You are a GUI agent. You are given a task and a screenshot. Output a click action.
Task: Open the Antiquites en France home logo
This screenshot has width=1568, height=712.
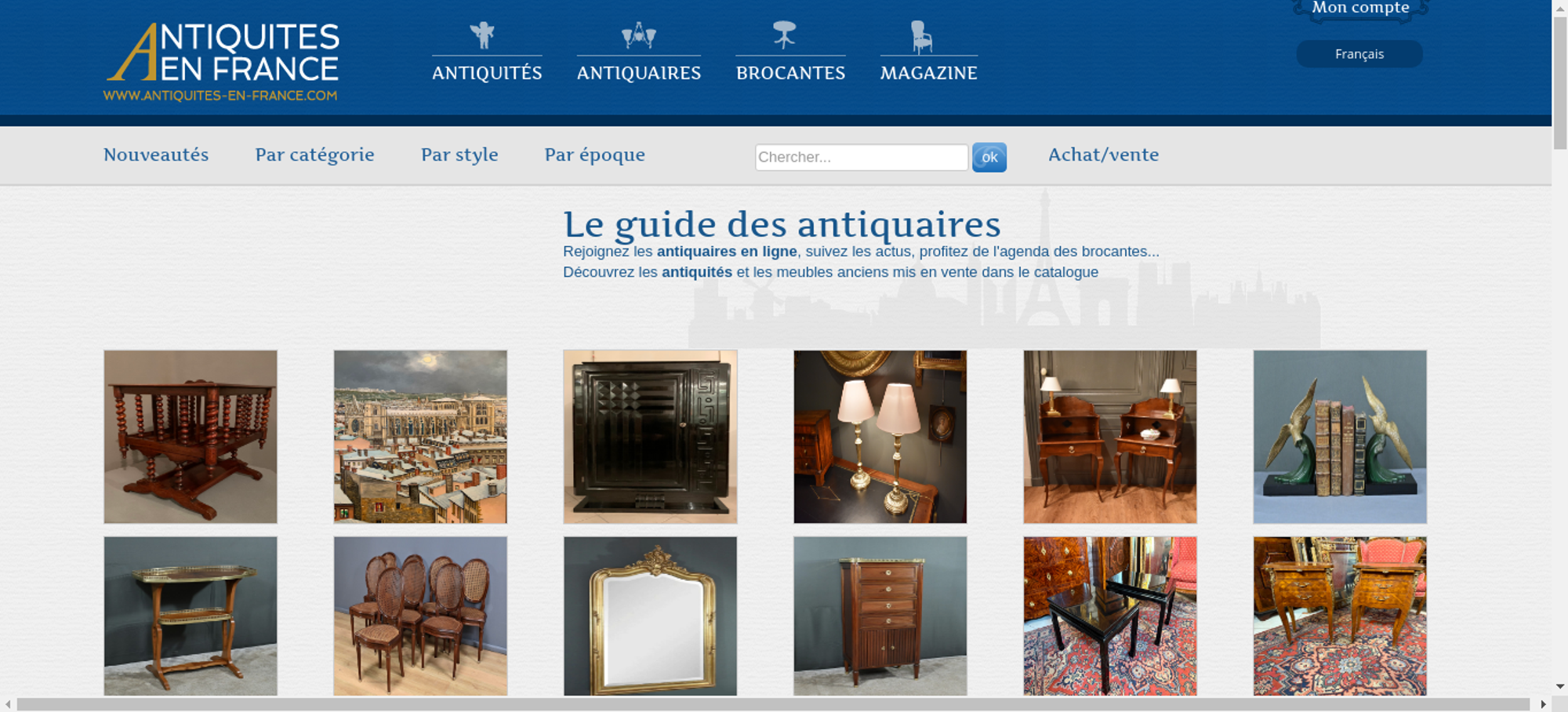point(222,61)
